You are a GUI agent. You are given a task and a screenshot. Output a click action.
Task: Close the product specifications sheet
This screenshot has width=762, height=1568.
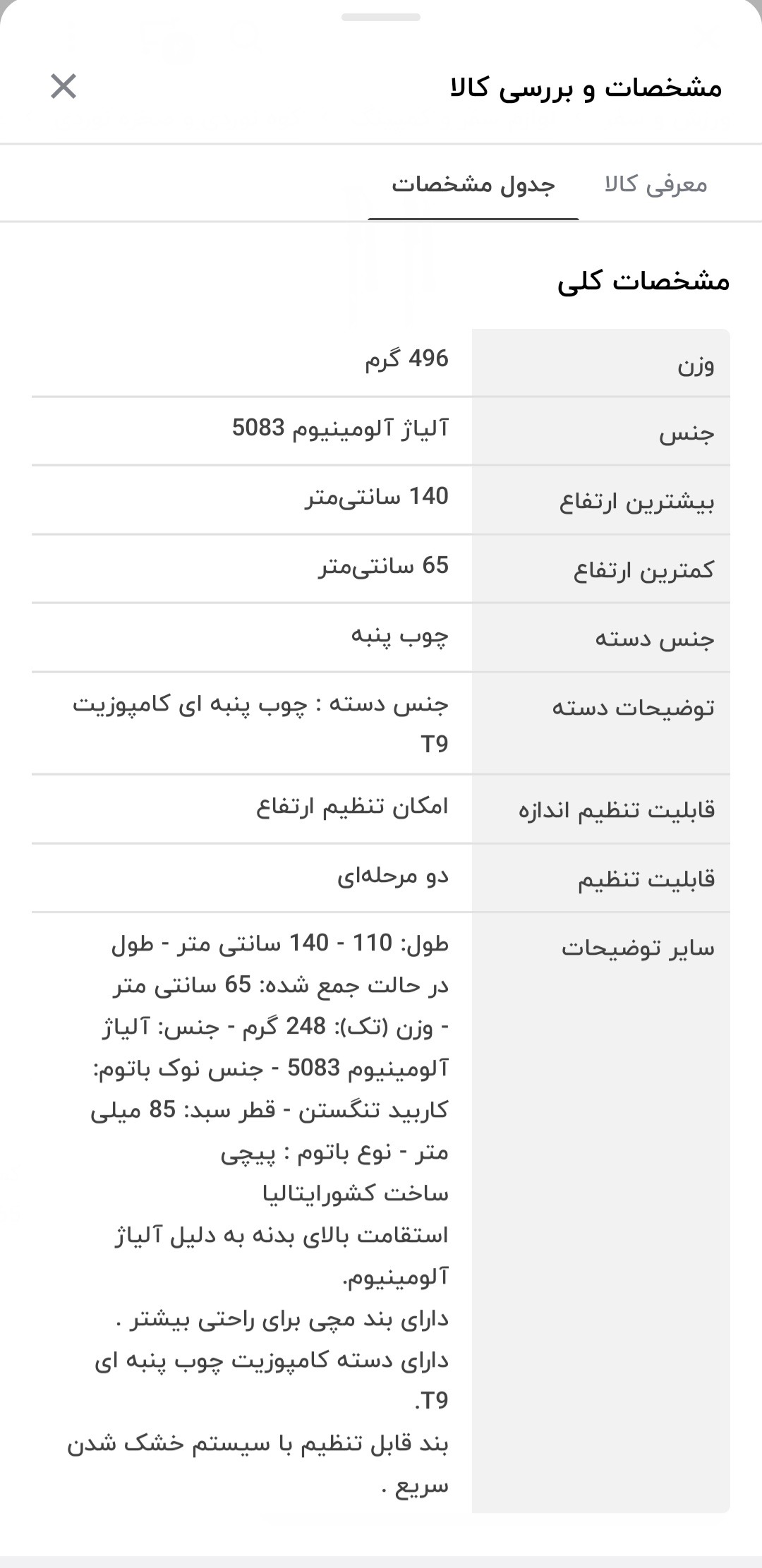(x=64, y=87)
